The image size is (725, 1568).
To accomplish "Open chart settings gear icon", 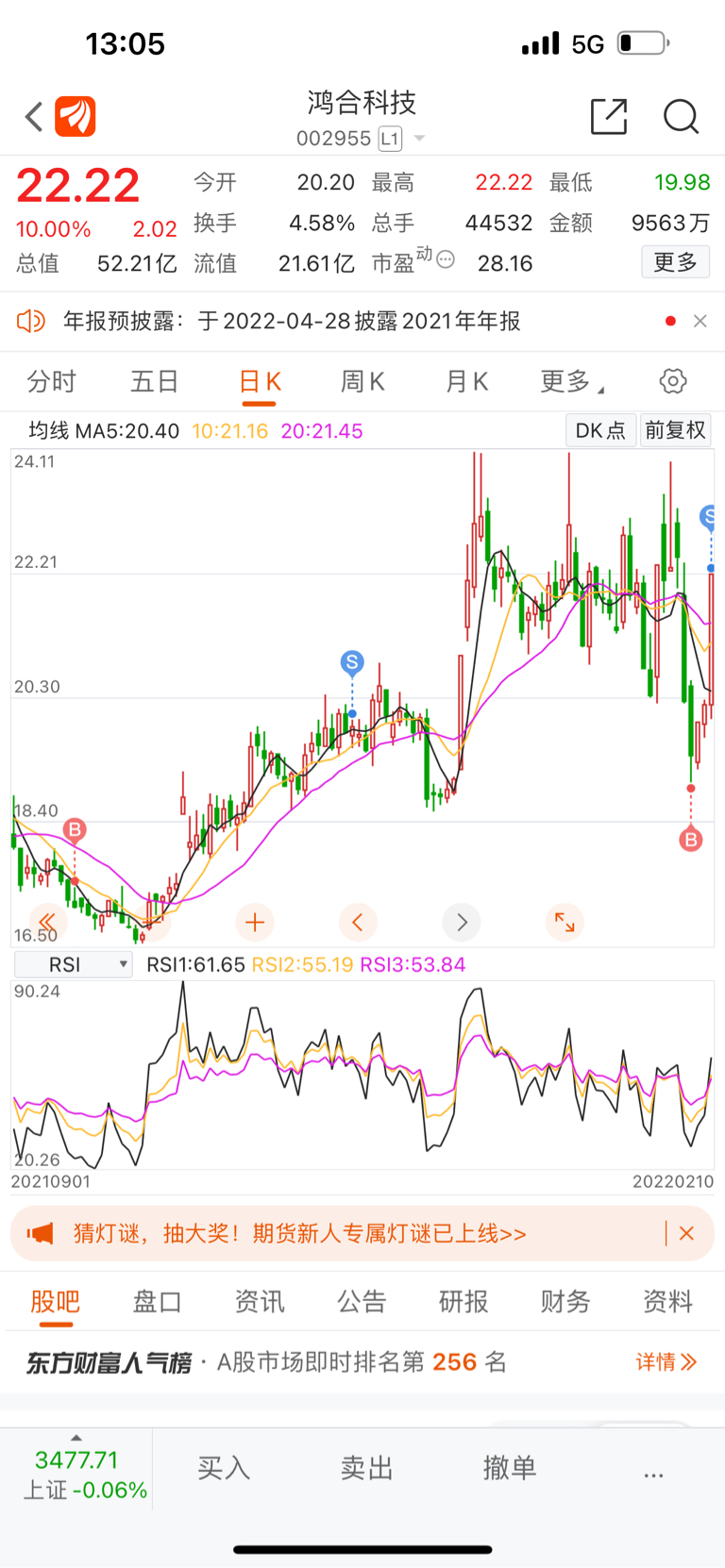I will [673, 381].
